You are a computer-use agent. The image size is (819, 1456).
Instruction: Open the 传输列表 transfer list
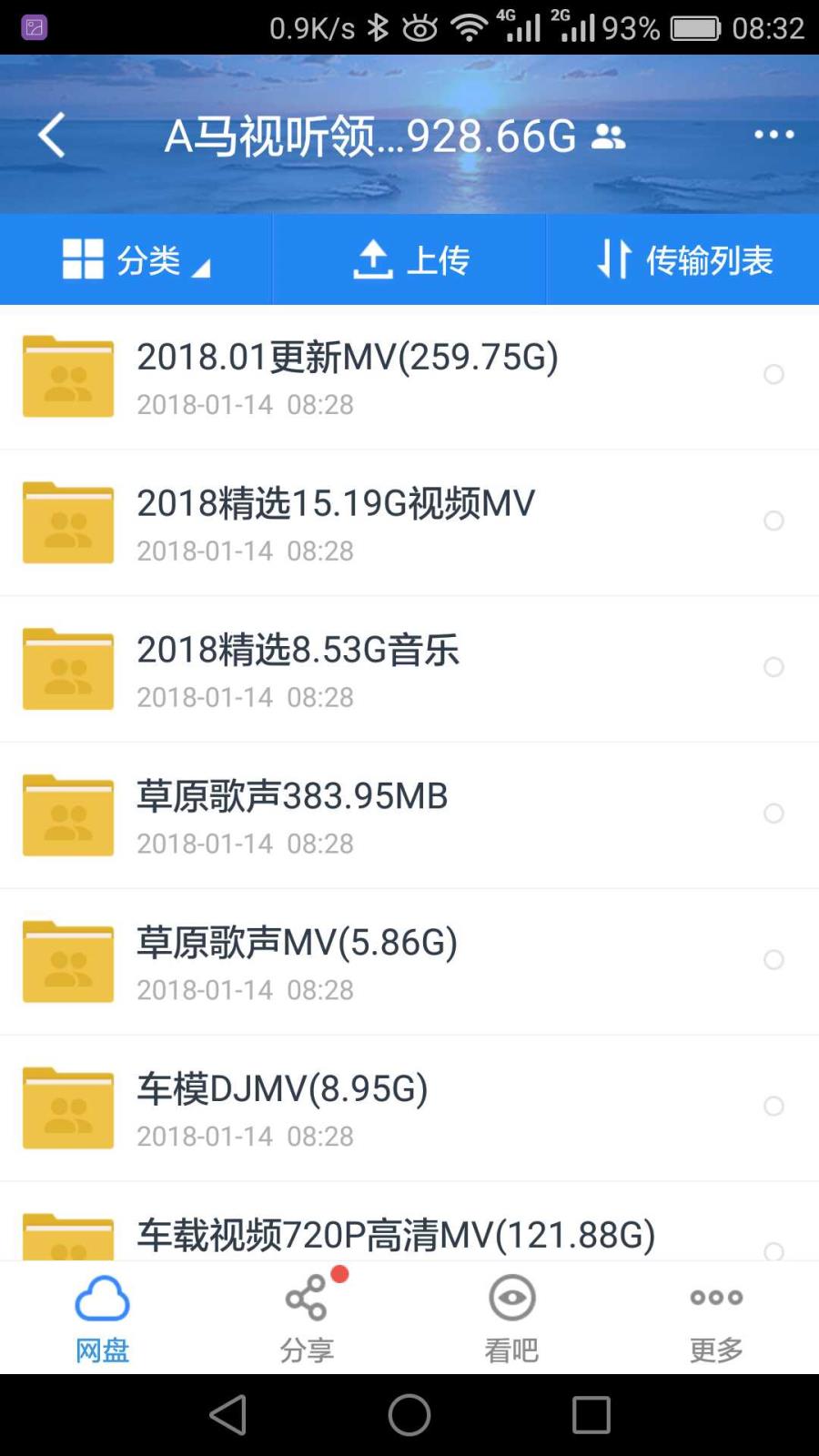click(x=683, y=259)
